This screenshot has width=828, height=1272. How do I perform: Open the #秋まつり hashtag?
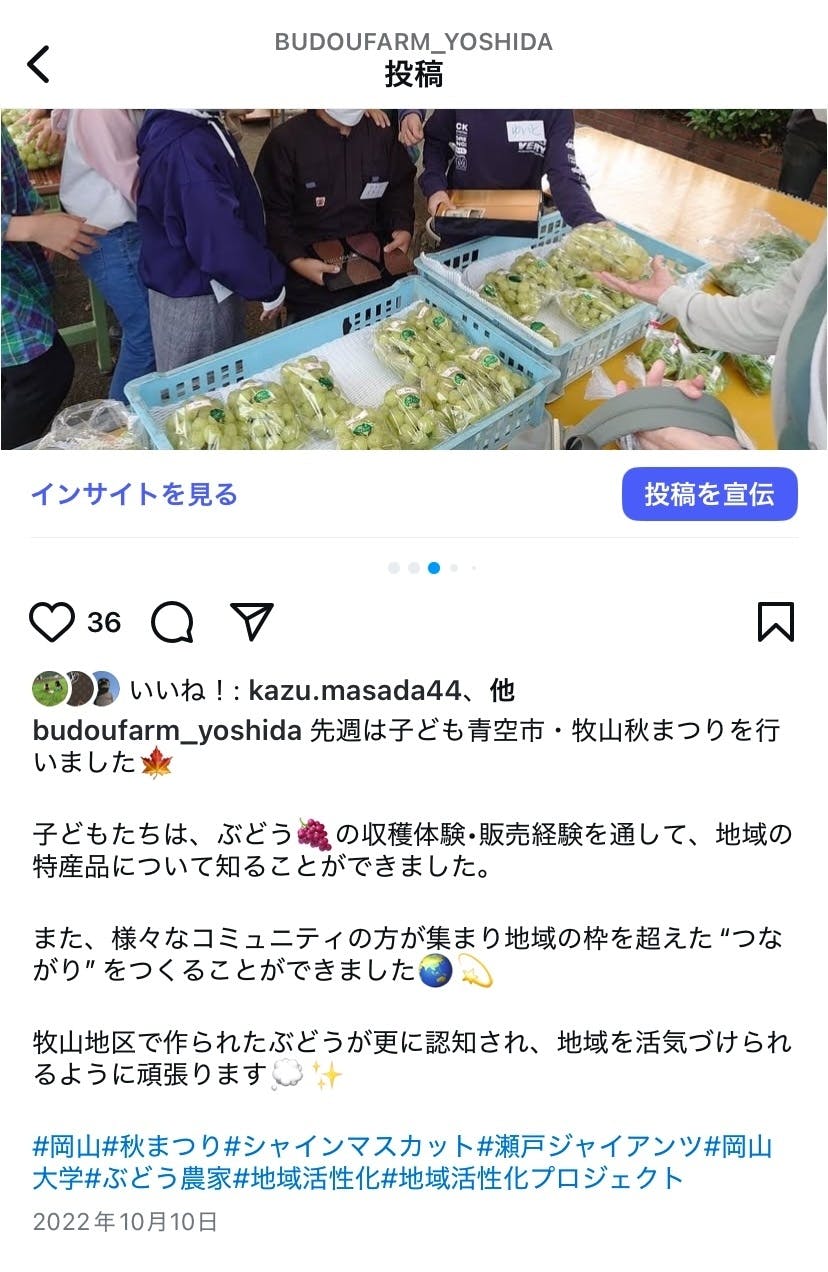coord(163,1146)
